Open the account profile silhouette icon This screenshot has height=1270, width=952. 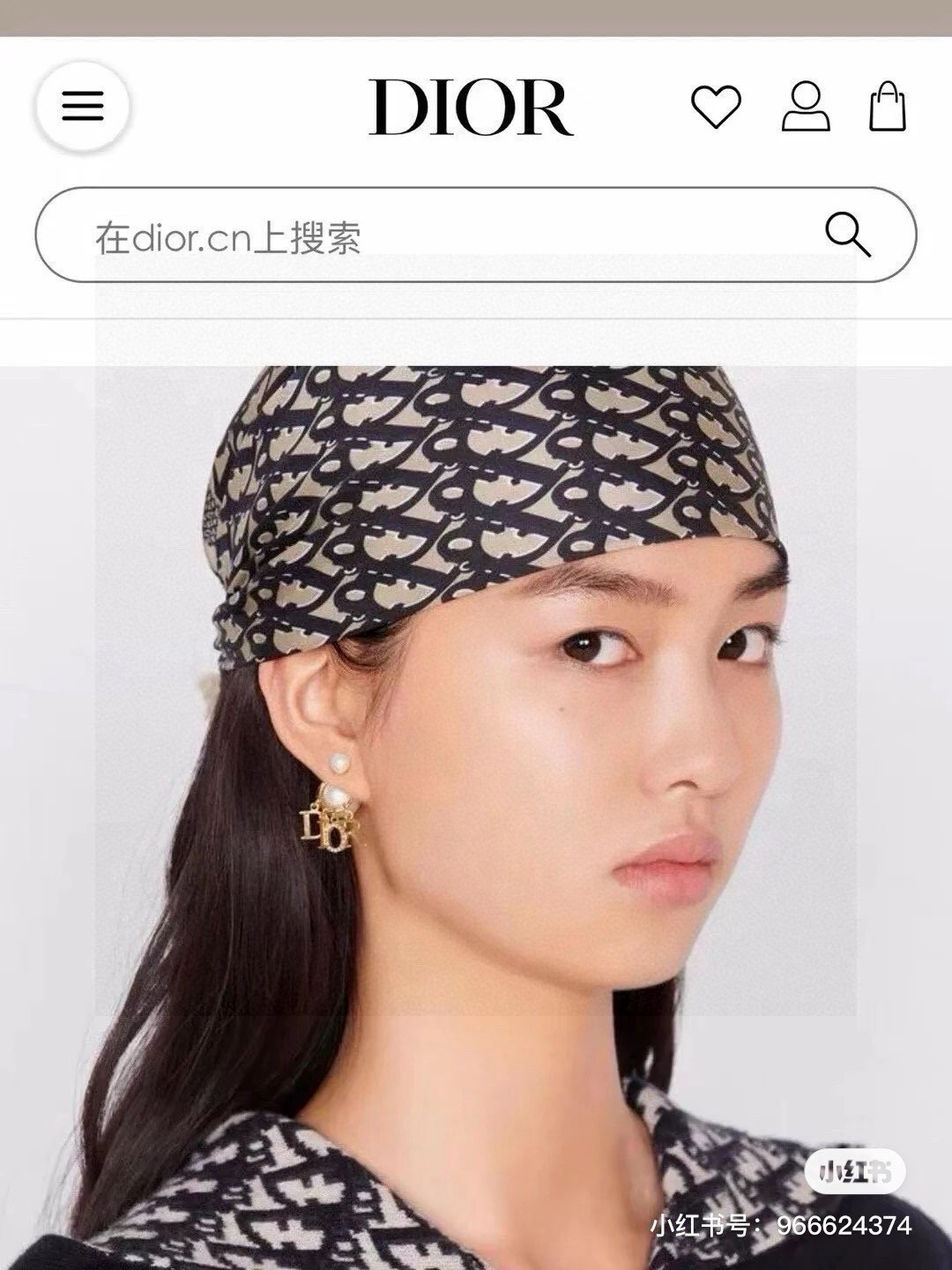coord(805,105)
